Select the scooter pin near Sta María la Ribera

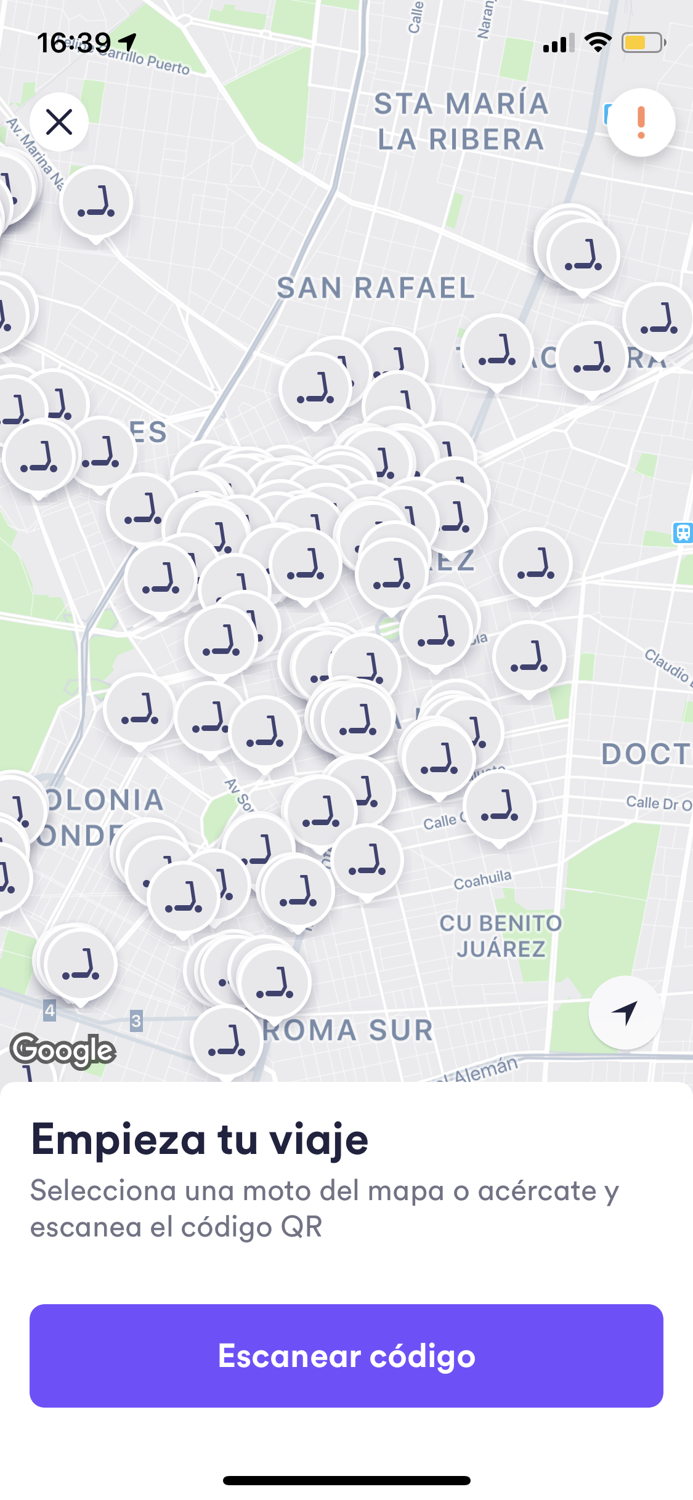pyautogui.click(x=582, y=257)
